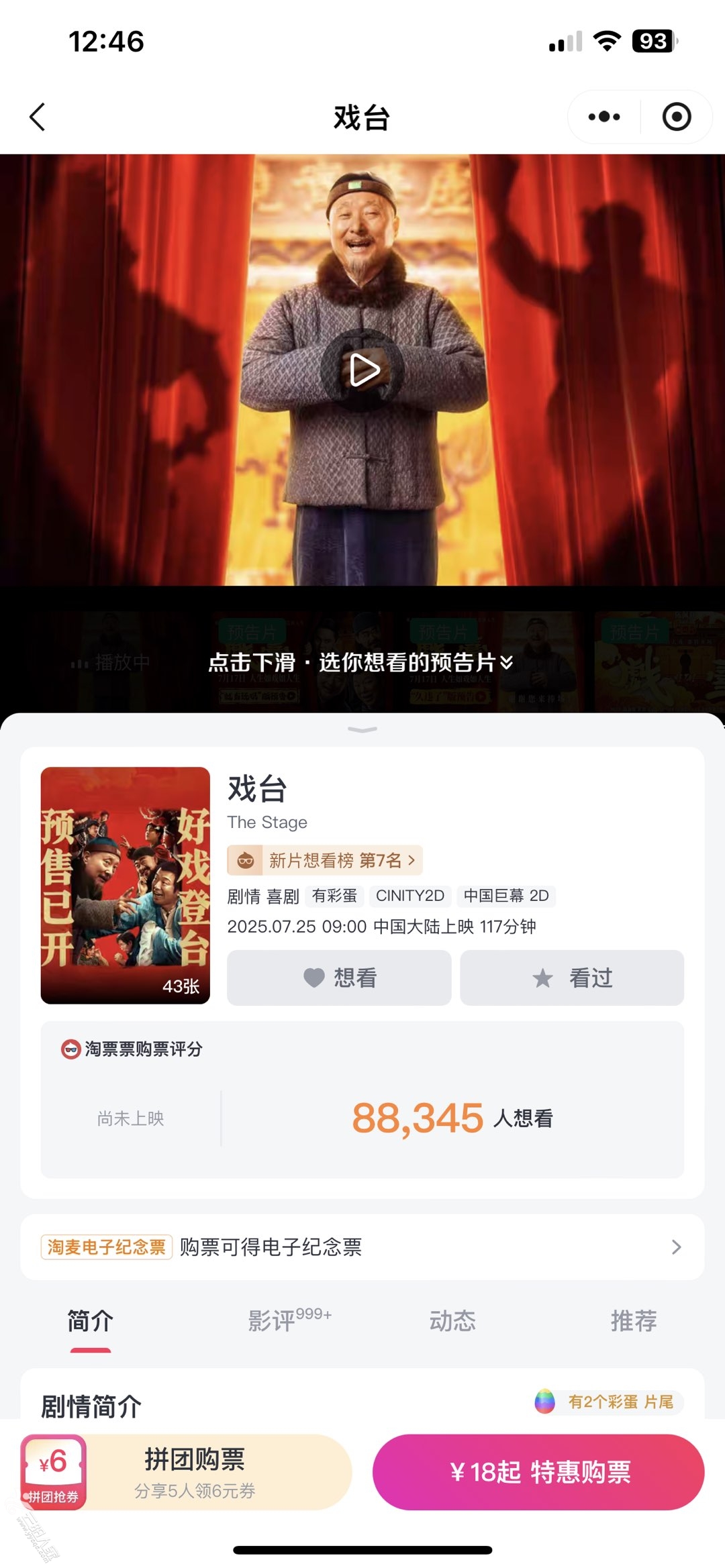This screenshot has width=725, height=1568.
Task: Mark the movie as 看过
Action: (x=572, y=978)
